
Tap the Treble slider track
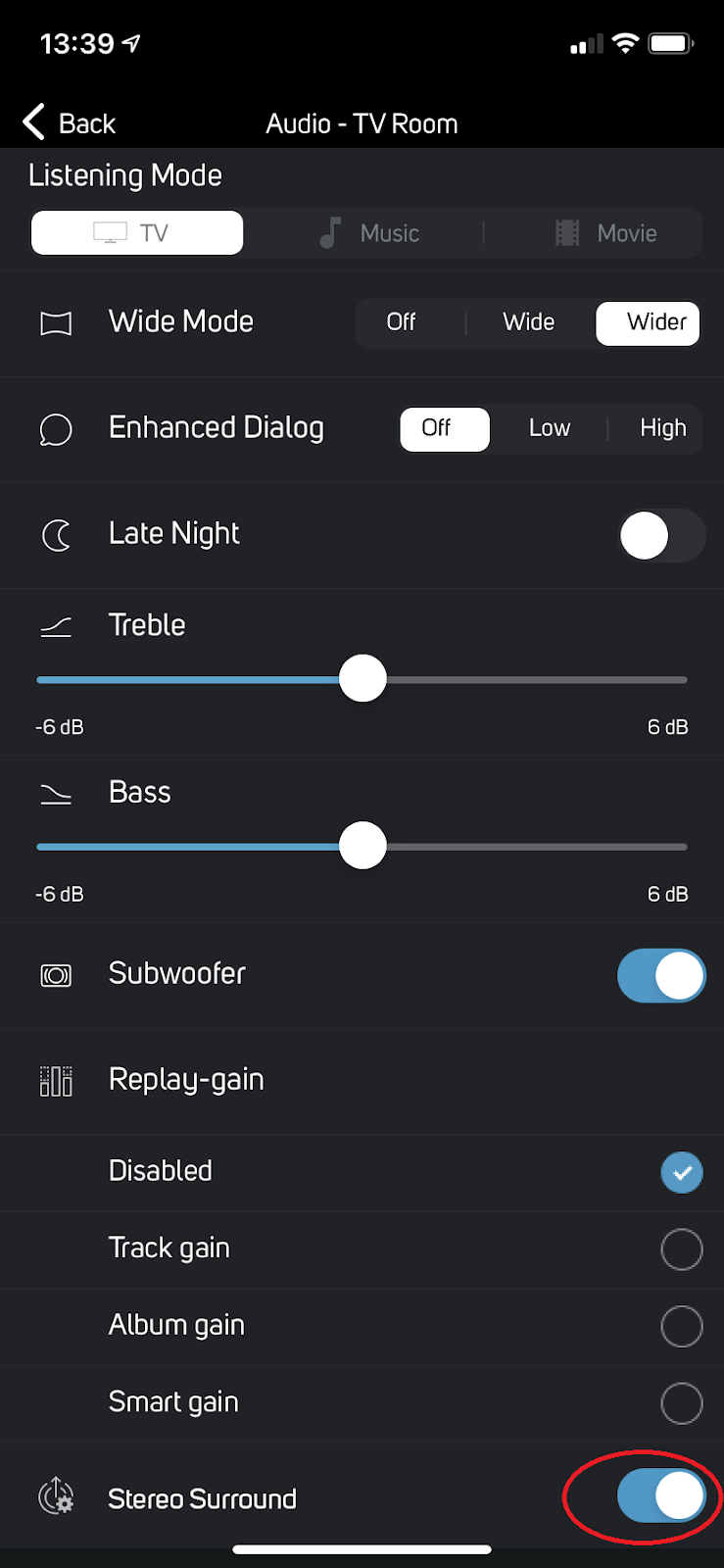point(362,679)
